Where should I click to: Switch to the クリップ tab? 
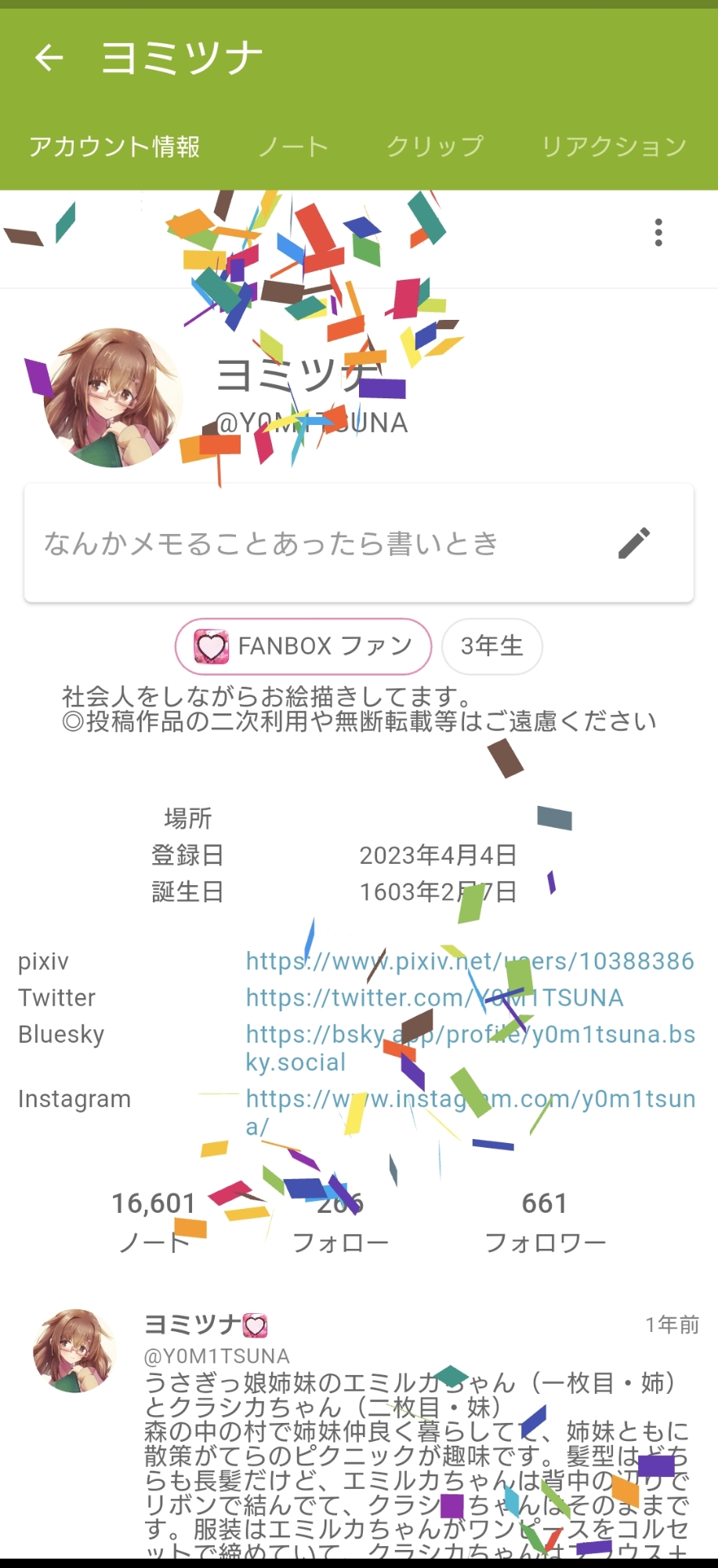click(434, 147)
